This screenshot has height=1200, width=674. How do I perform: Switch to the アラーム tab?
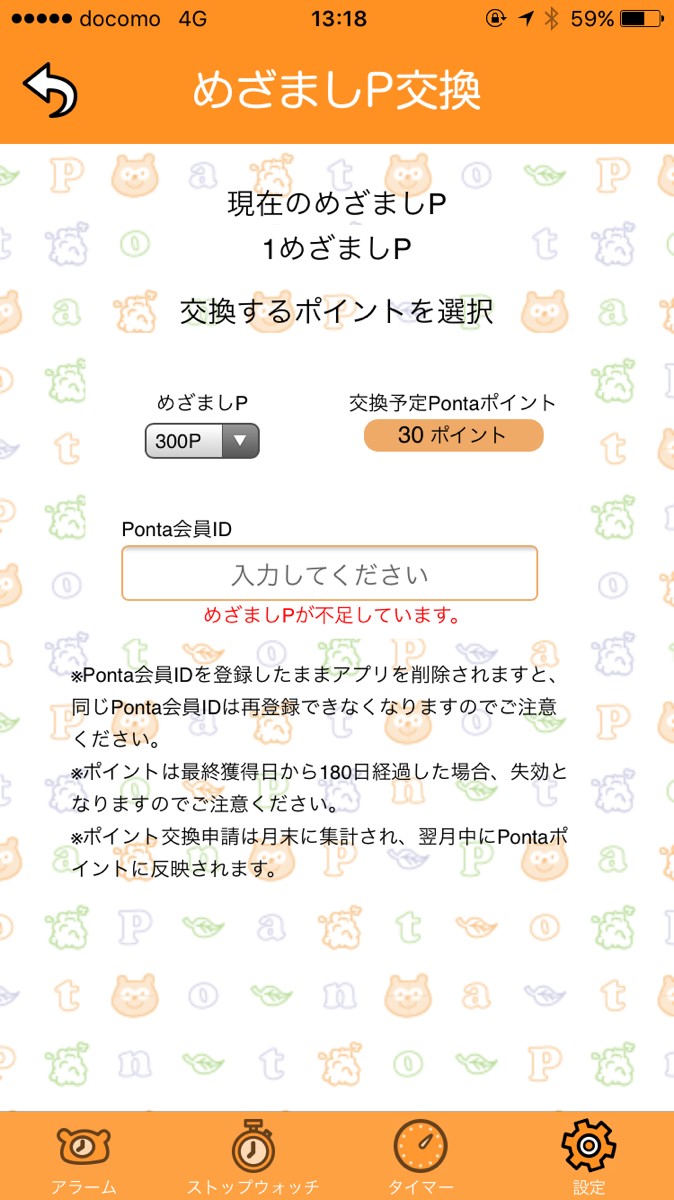(x=84, y=1158)
